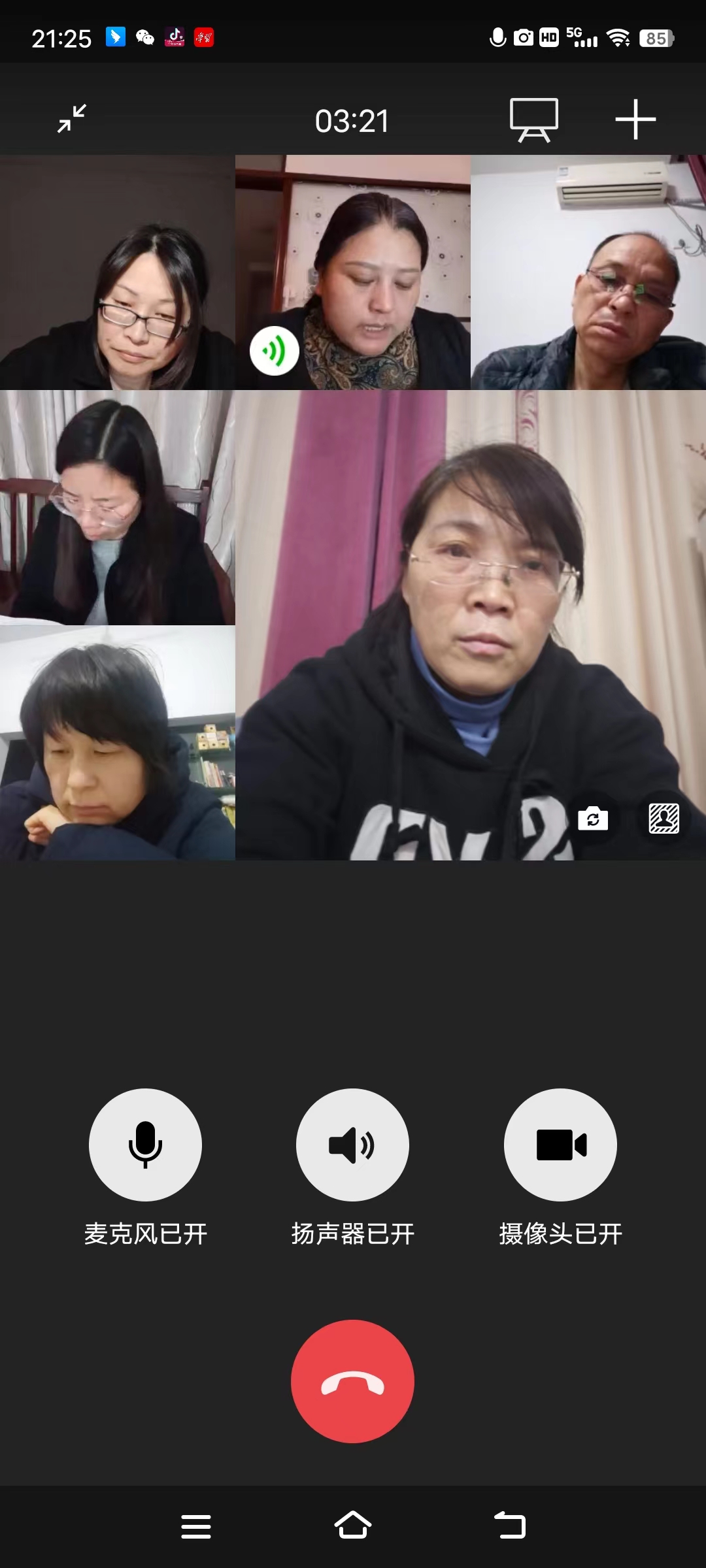Screen dimensions: 706x1568
Task: Turn off the speaker (扬声器已开)
Action: click(x=352, y=1145)
